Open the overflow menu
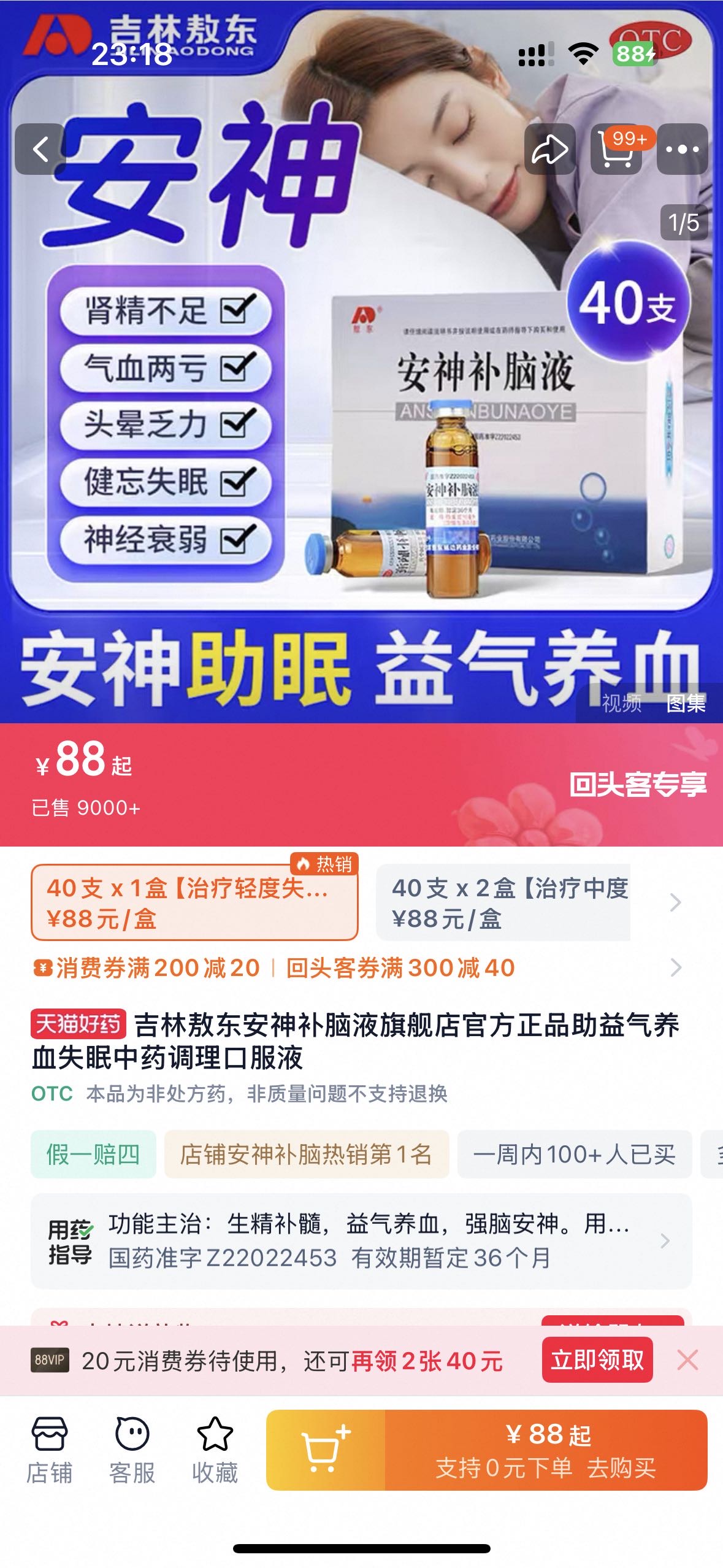This screenshot has width=723, height=1568. point(682,149)
